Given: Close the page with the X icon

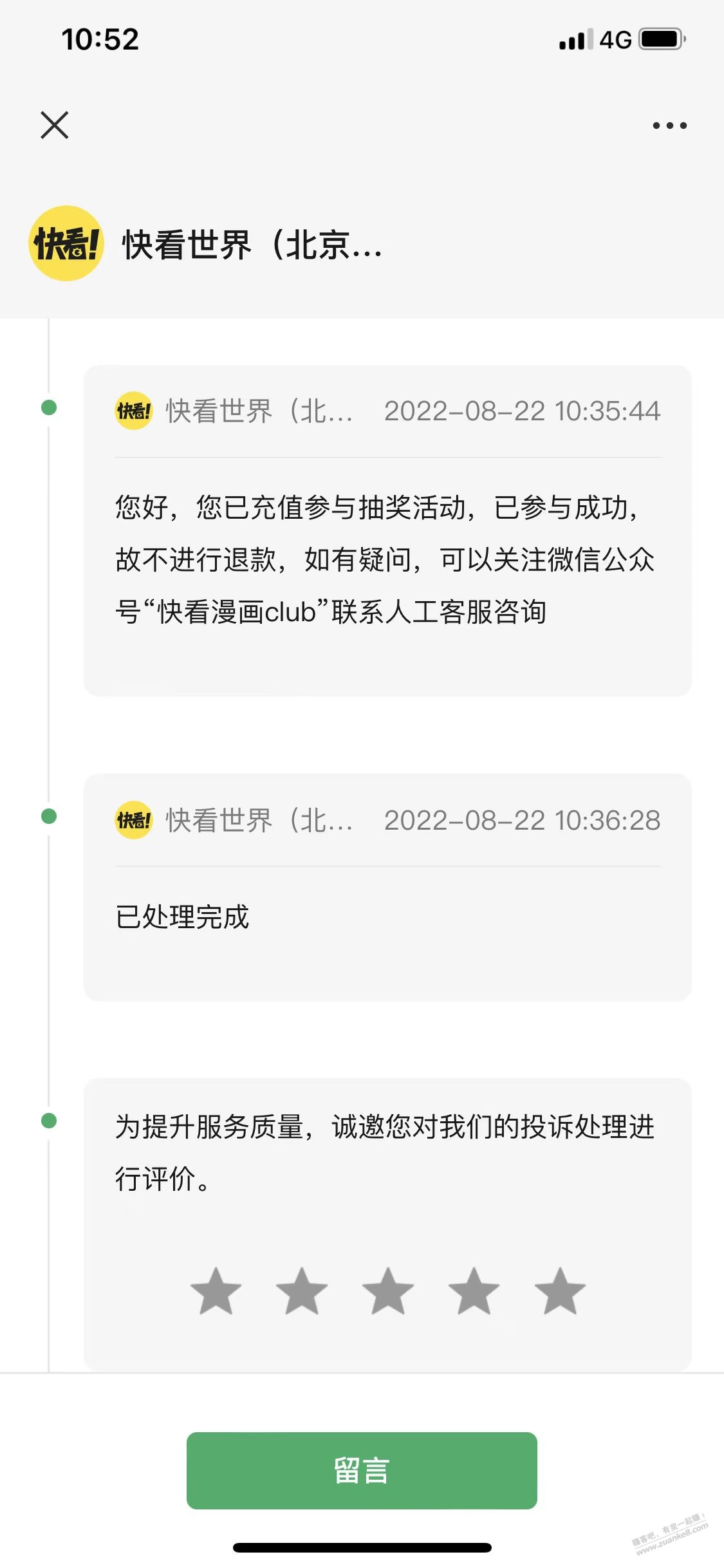Looking at the screenshot, I should tap(55, 125).
